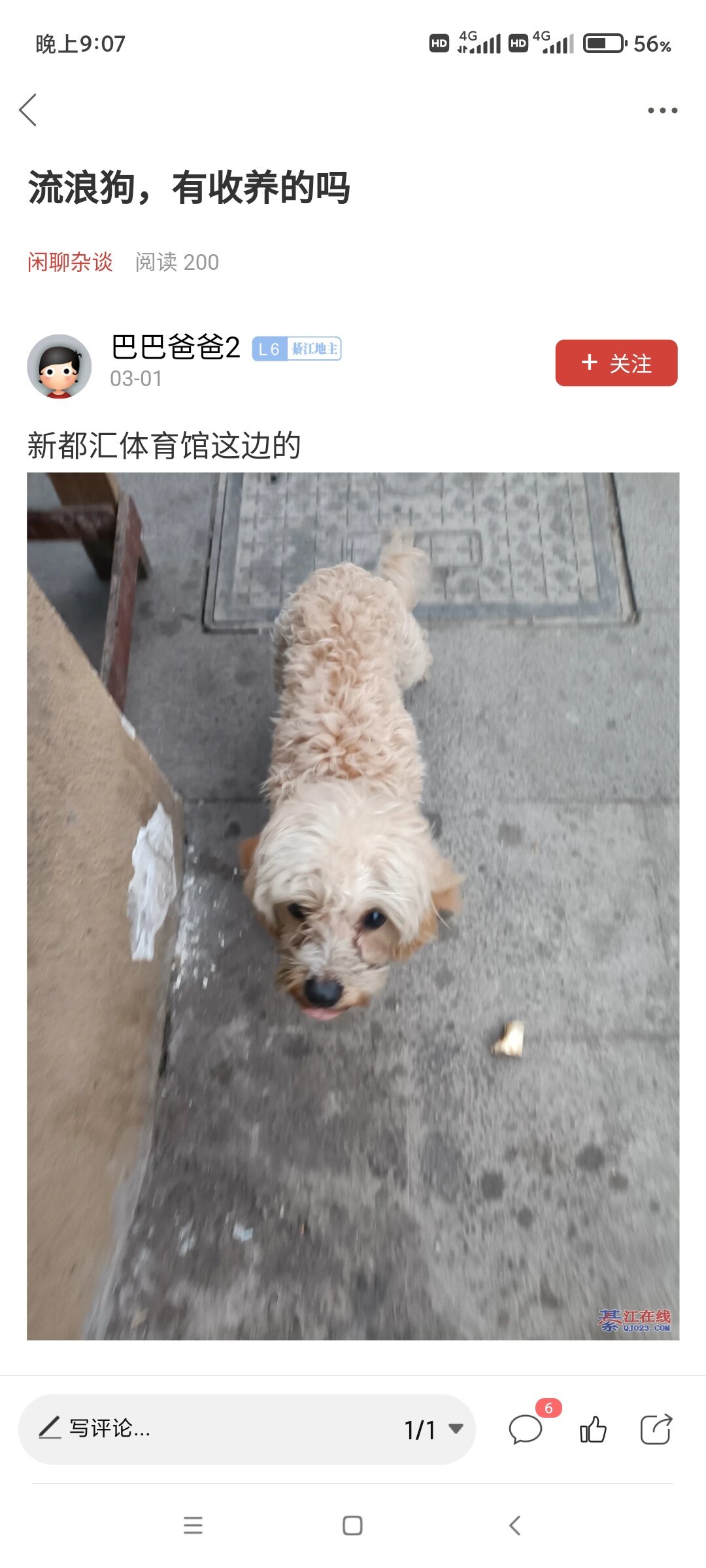This screenshot has height=1568, width=706.
Task: Expand the 1/1 page selector
Action: coord(434,1429)
